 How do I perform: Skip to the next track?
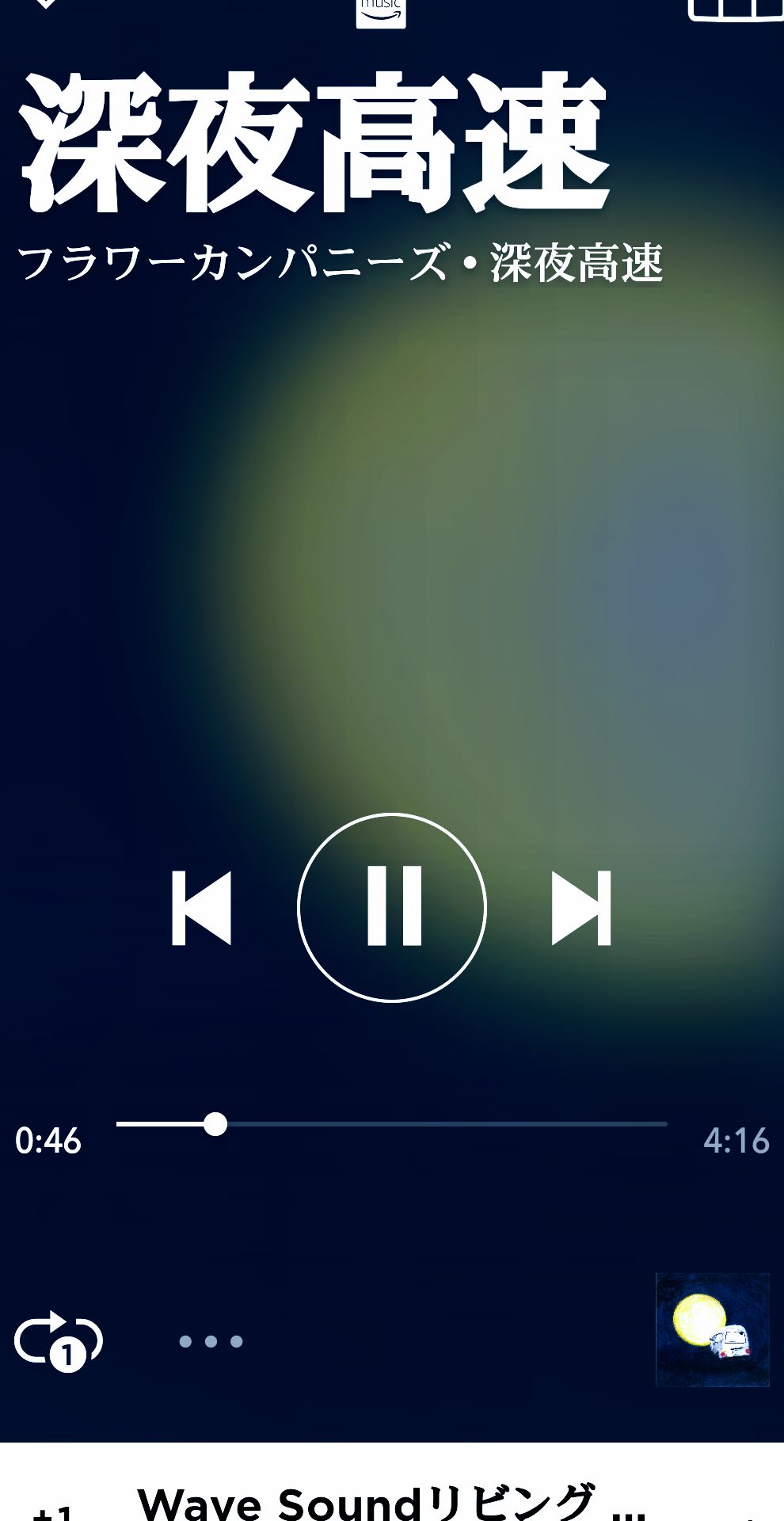(x=581, y=908)
